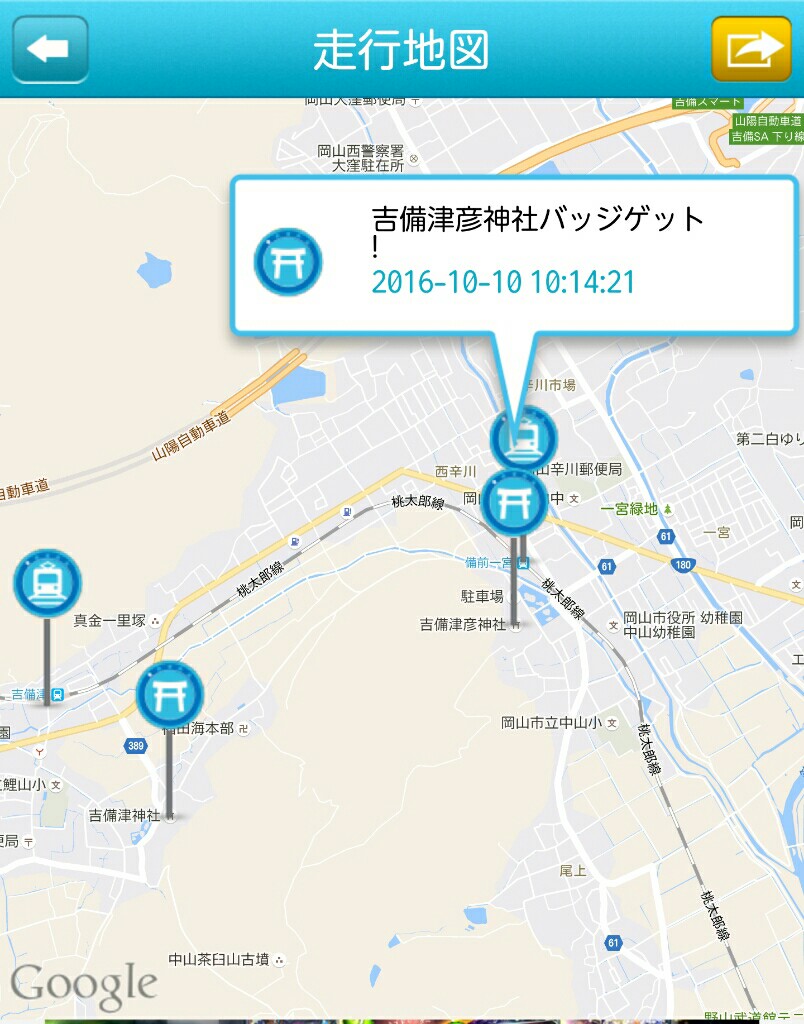Go back using the arrow button
The width and height of the screenshot is (804, 1024).
coord(49,49)
